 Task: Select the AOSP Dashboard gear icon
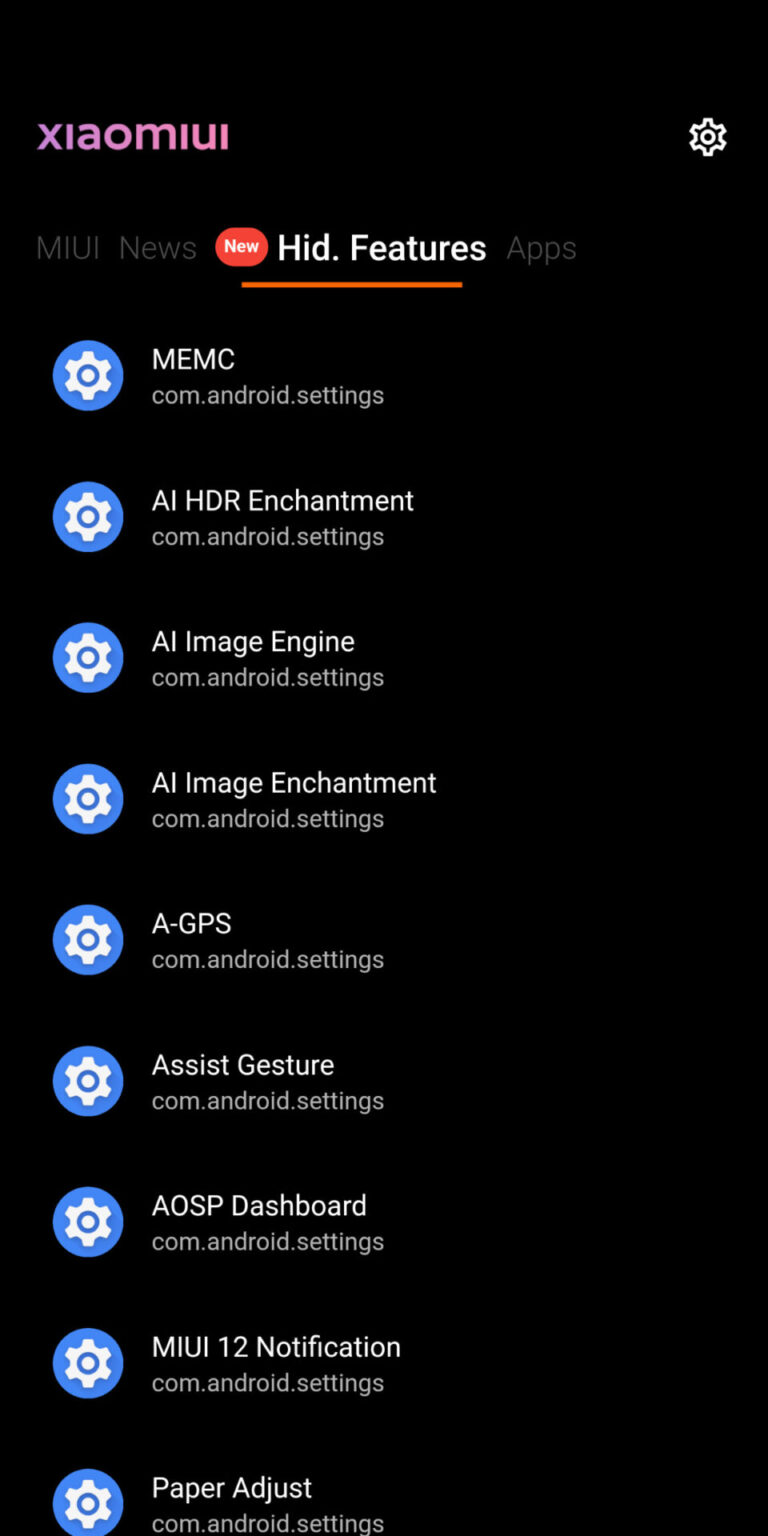click(x=88, y=1222)
